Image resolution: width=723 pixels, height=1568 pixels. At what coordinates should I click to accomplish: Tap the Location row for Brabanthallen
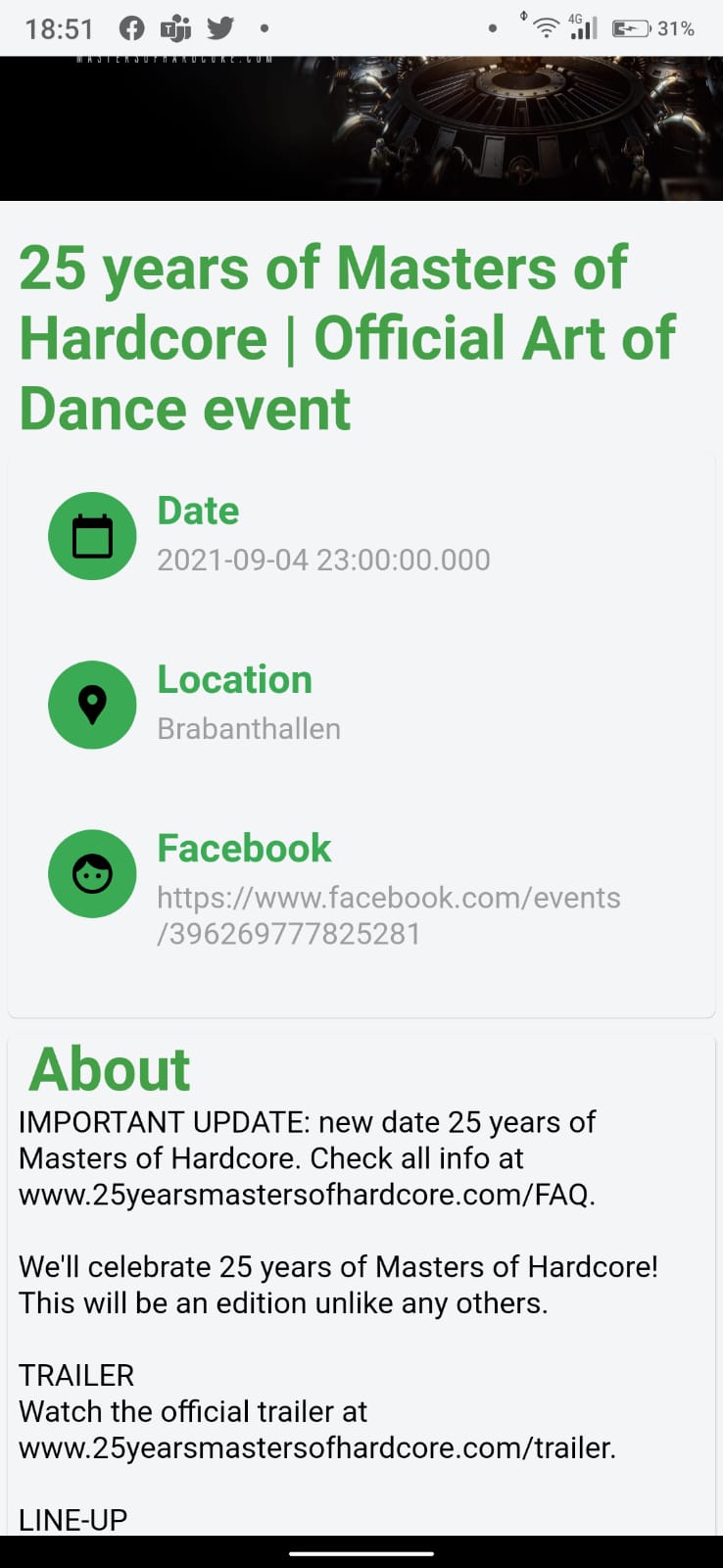[x=361, y=705]
